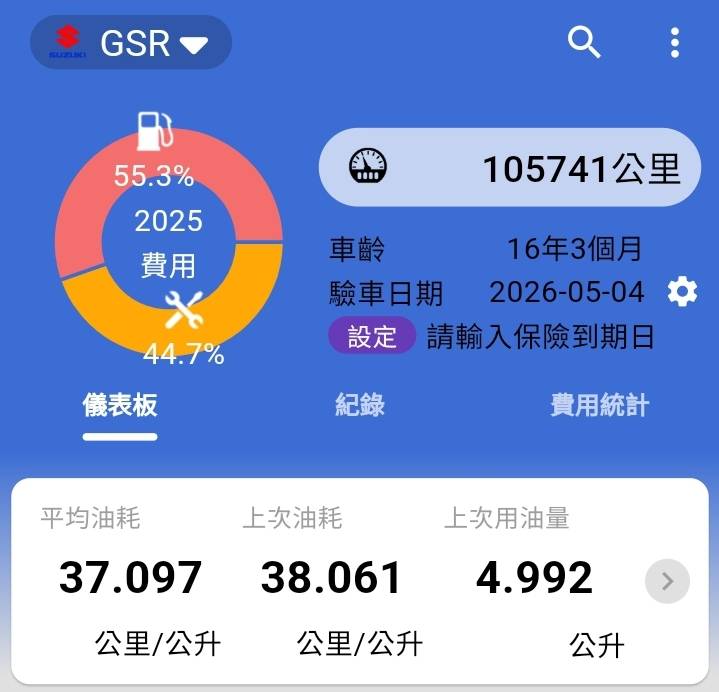Select the 儀表板 tab
719x692 pixels.
(120, 405)
